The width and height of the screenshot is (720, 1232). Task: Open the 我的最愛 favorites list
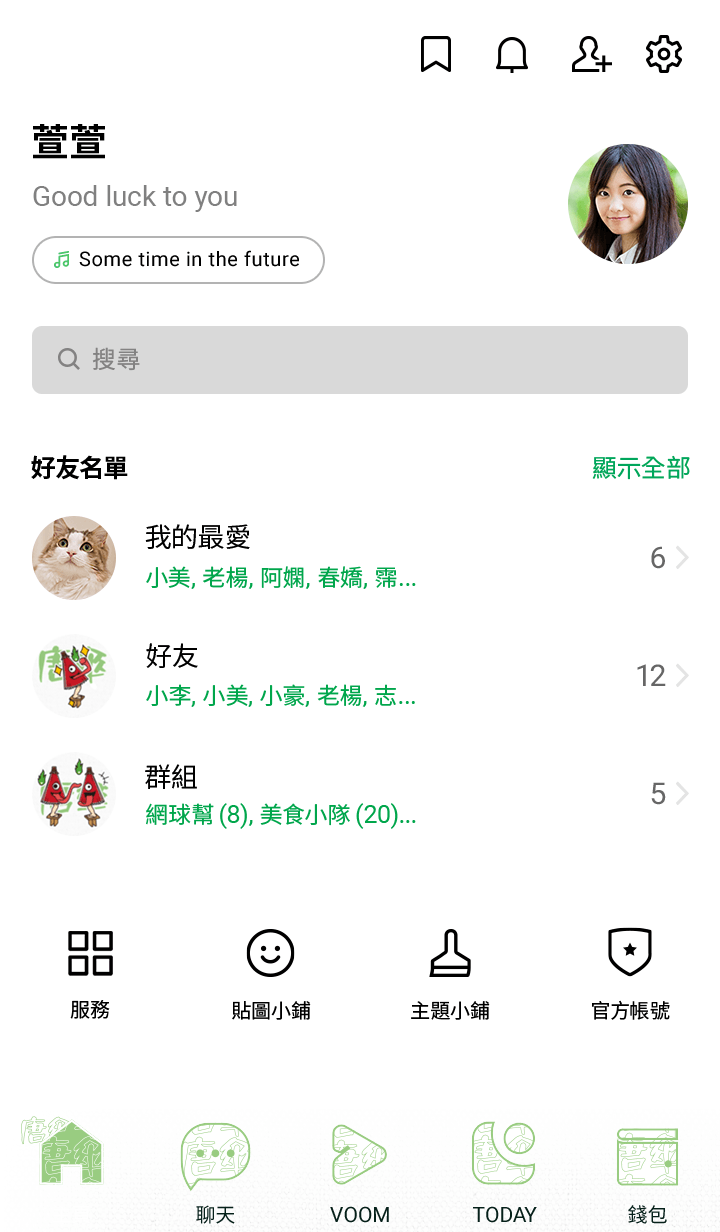[x=360, y=558]
